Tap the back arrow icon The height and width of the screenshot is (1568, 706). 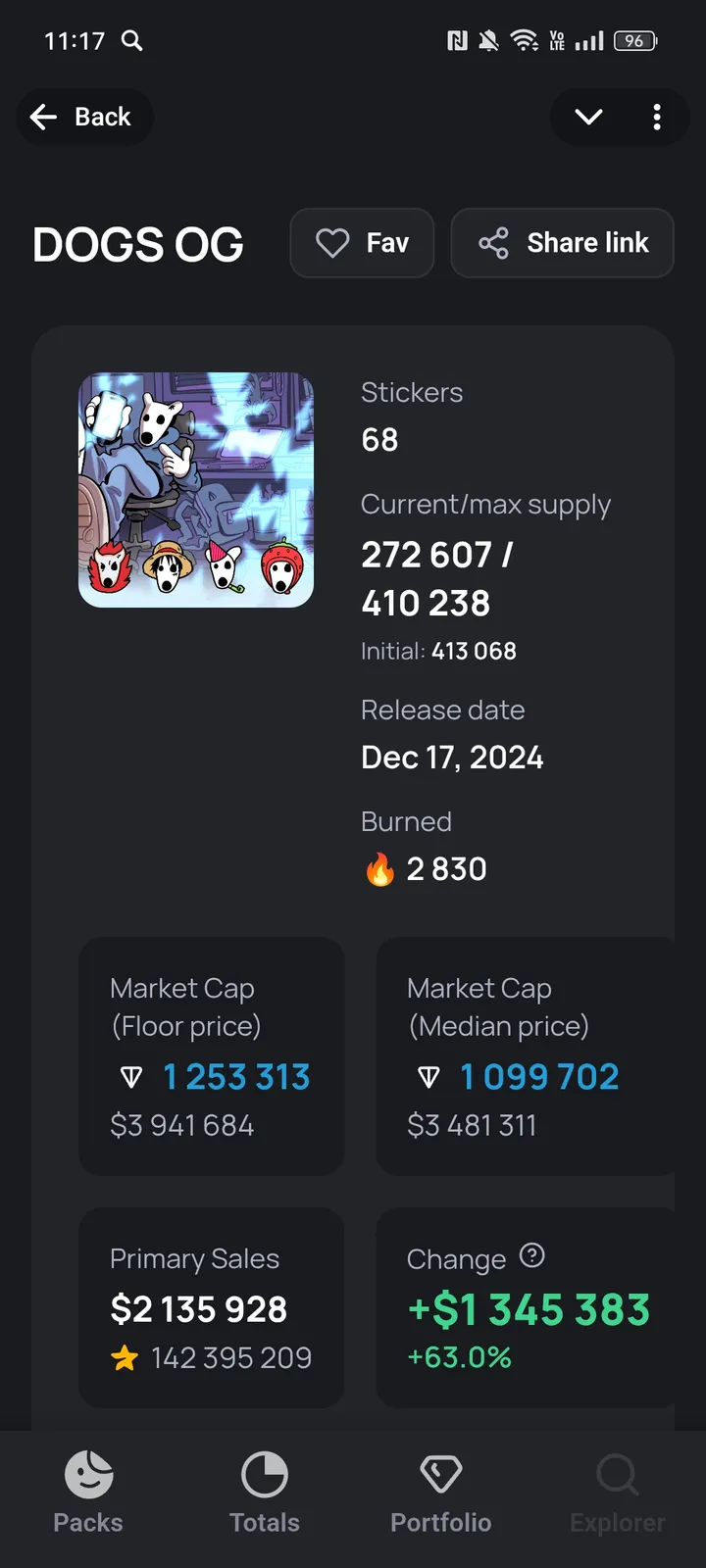coord(44,117)
